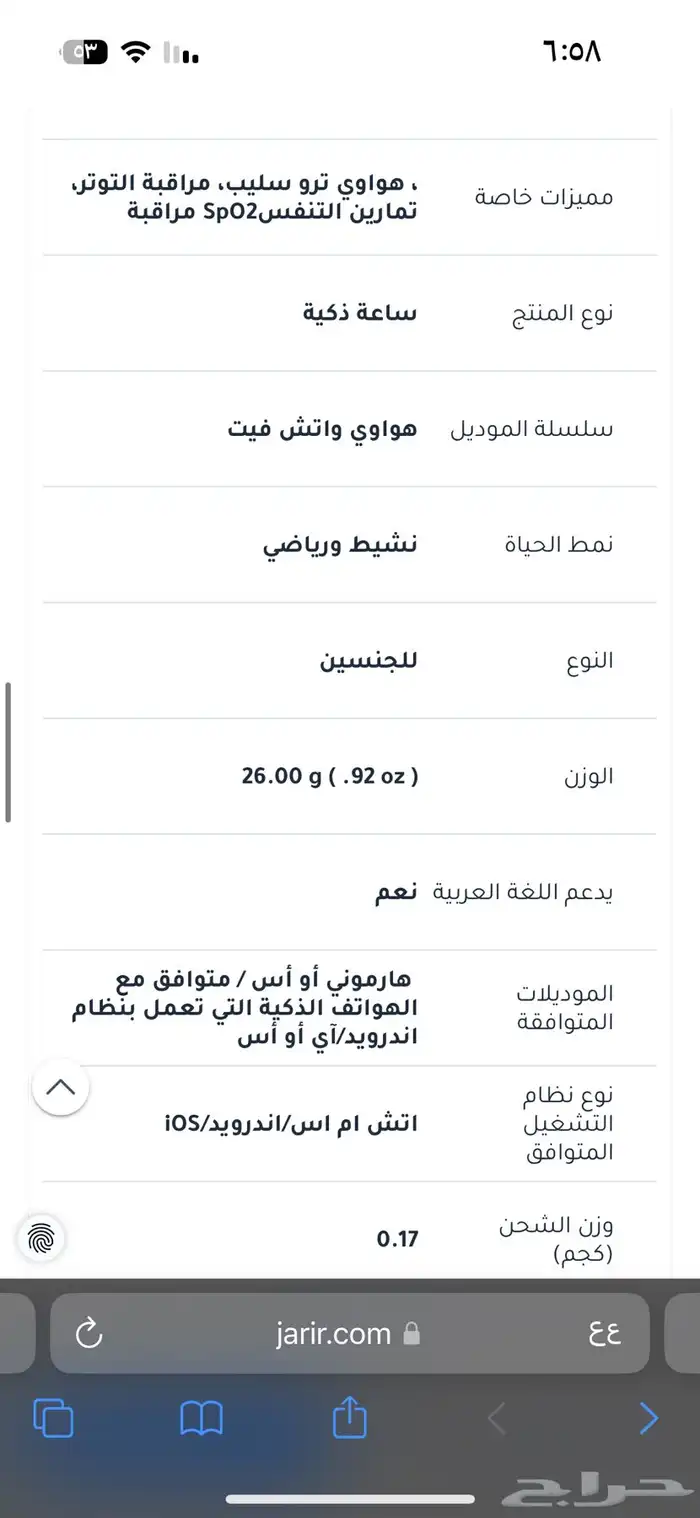Image resolution: width=700 pixels, height=1518 pixels.
Task: Open the Safari bookmarks book icon
Action: (201, 1418)
